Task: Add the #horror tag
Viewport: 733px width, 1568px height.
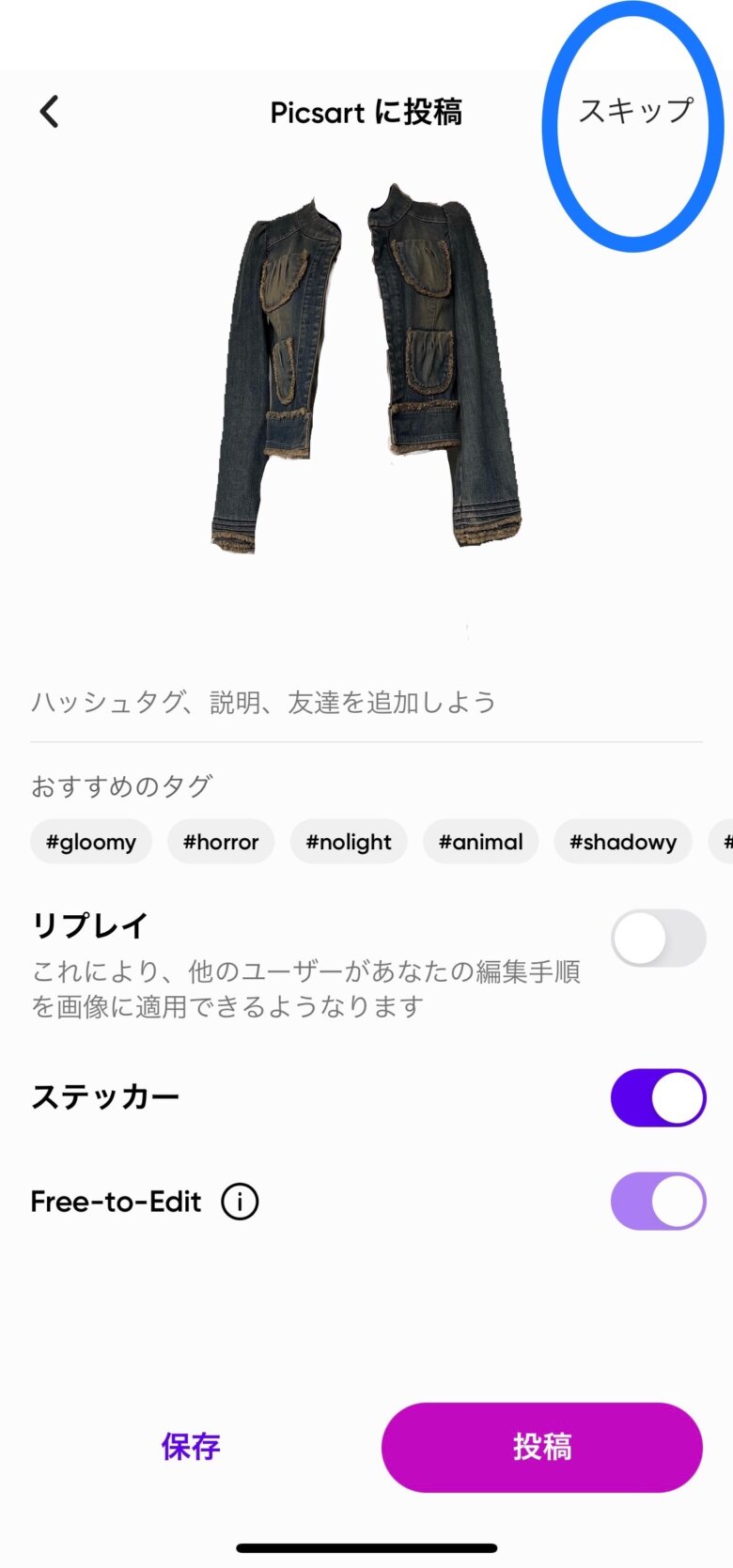Action: tap(221, 842)
